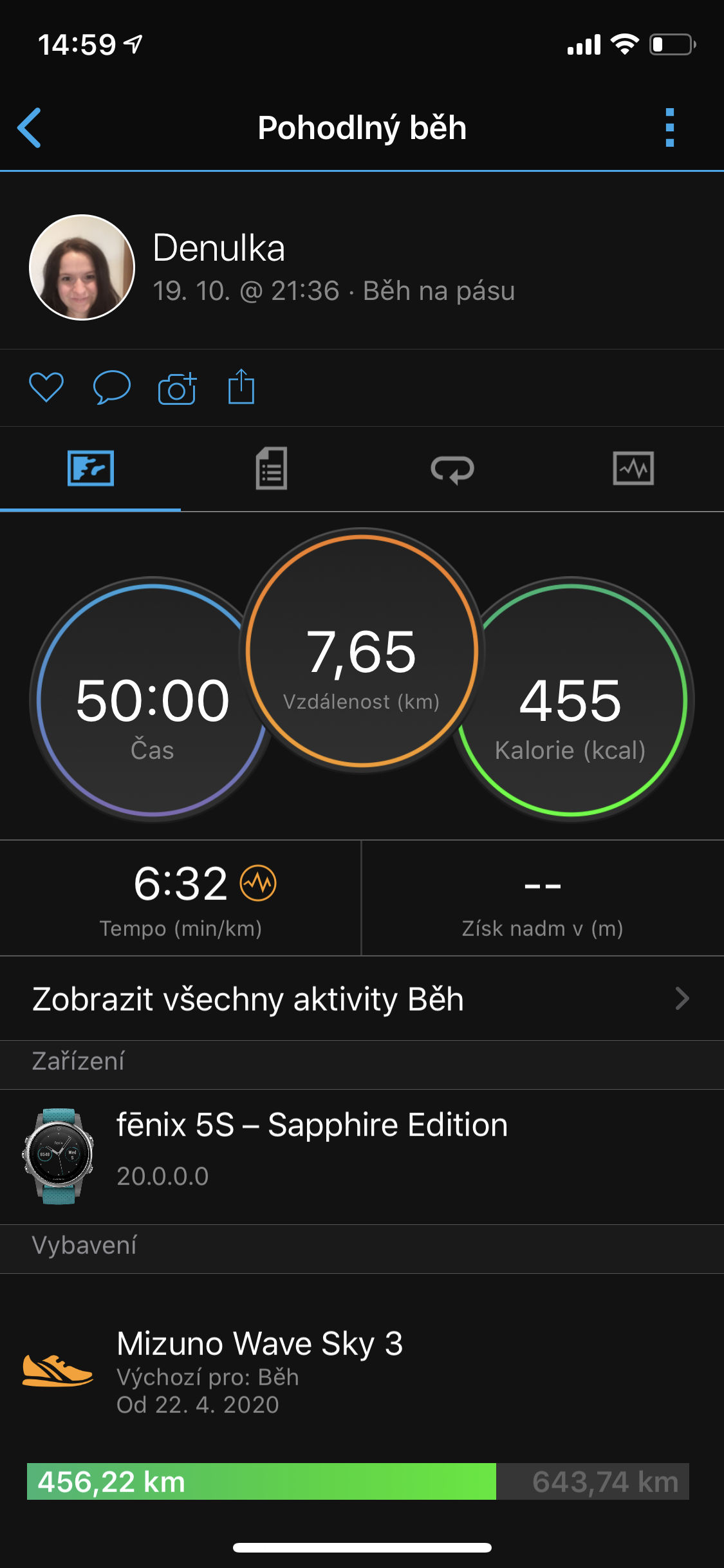Open comments with the speech bubble icon
The height and width of the screenshot is (1568, 724).
point(112,387)
